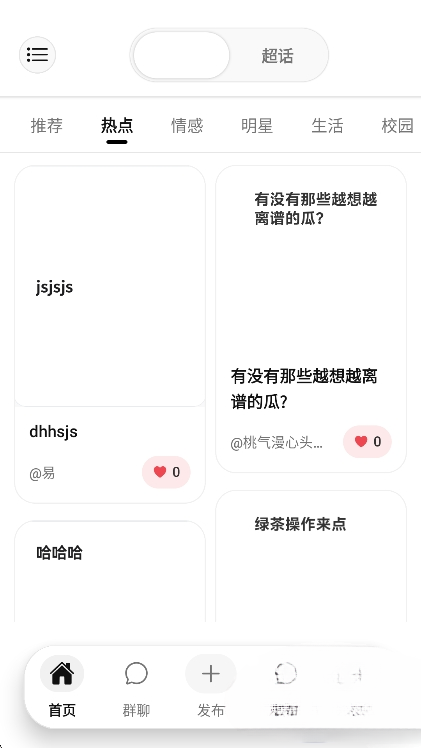Open the 哈哈哈 post card

pyautogui.click(x=110, y=571)
